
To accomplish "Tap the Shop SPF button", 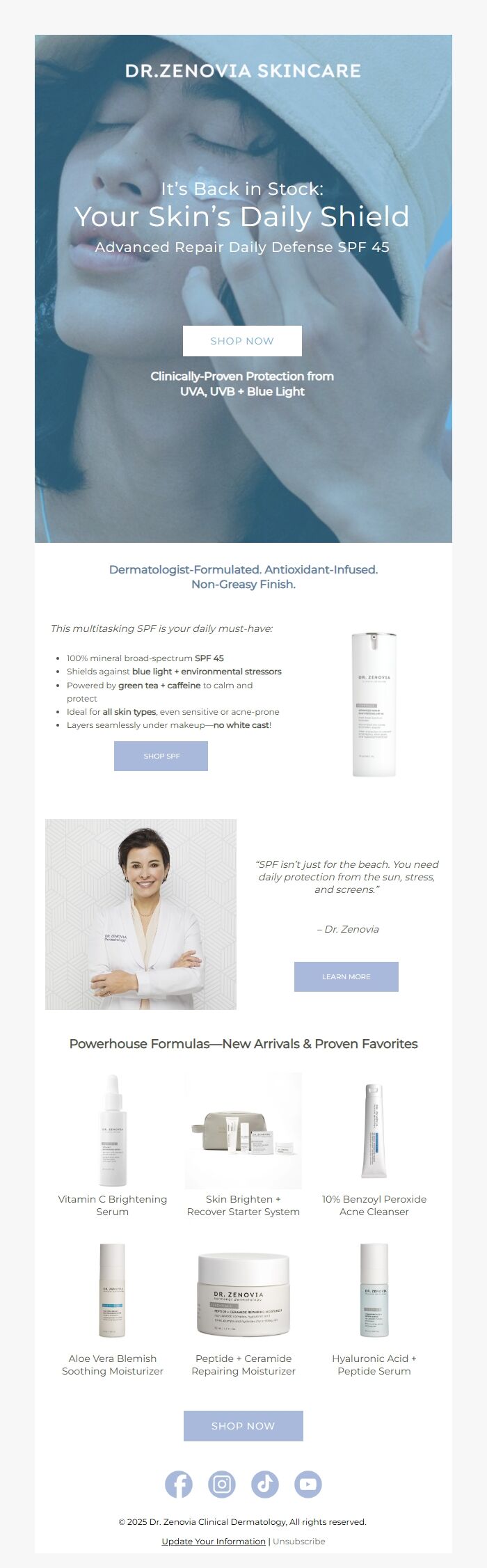I will 161,756.
